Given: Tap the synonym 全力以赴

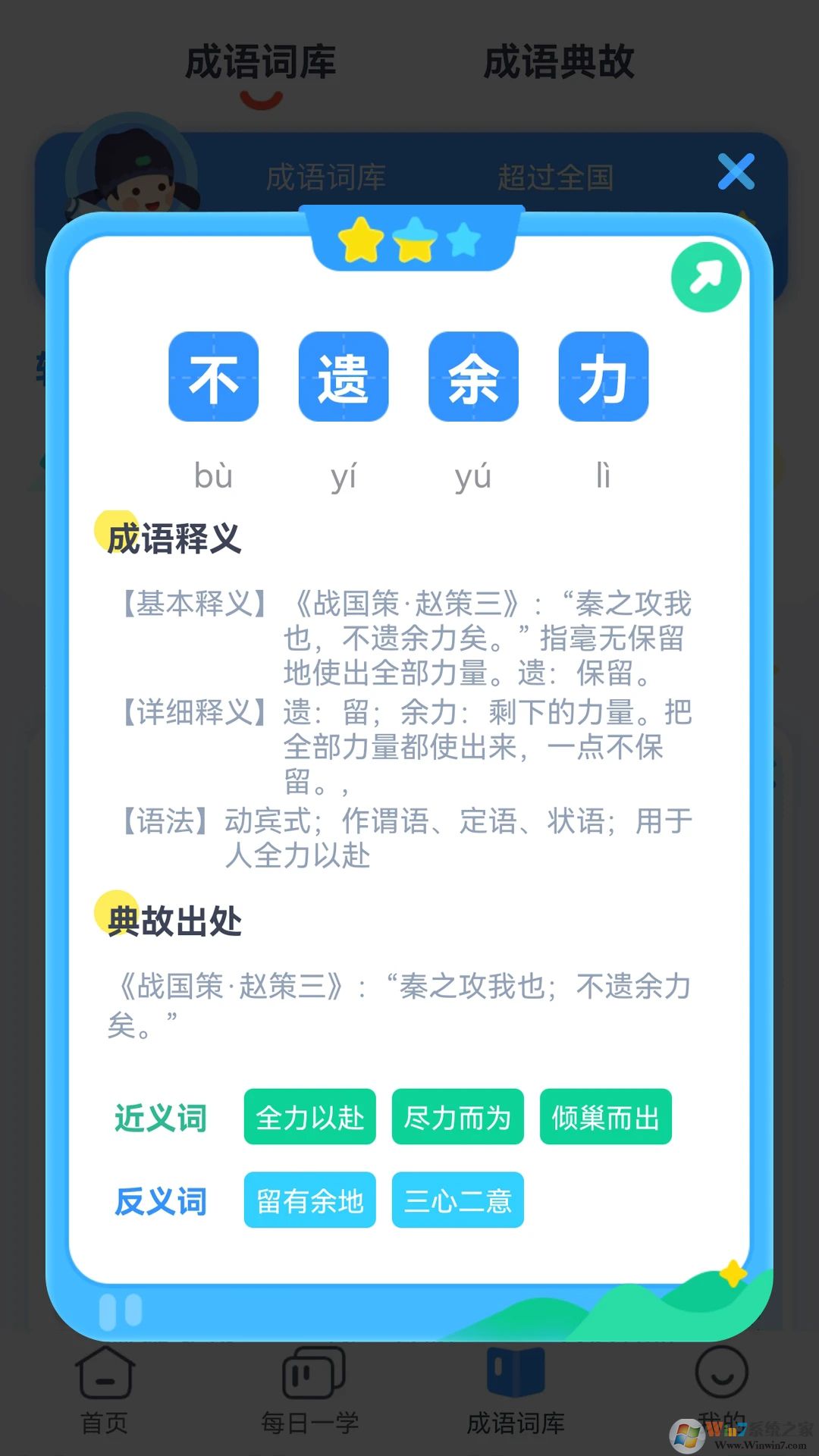Looking at the screenshot, I should [309, 1118].
